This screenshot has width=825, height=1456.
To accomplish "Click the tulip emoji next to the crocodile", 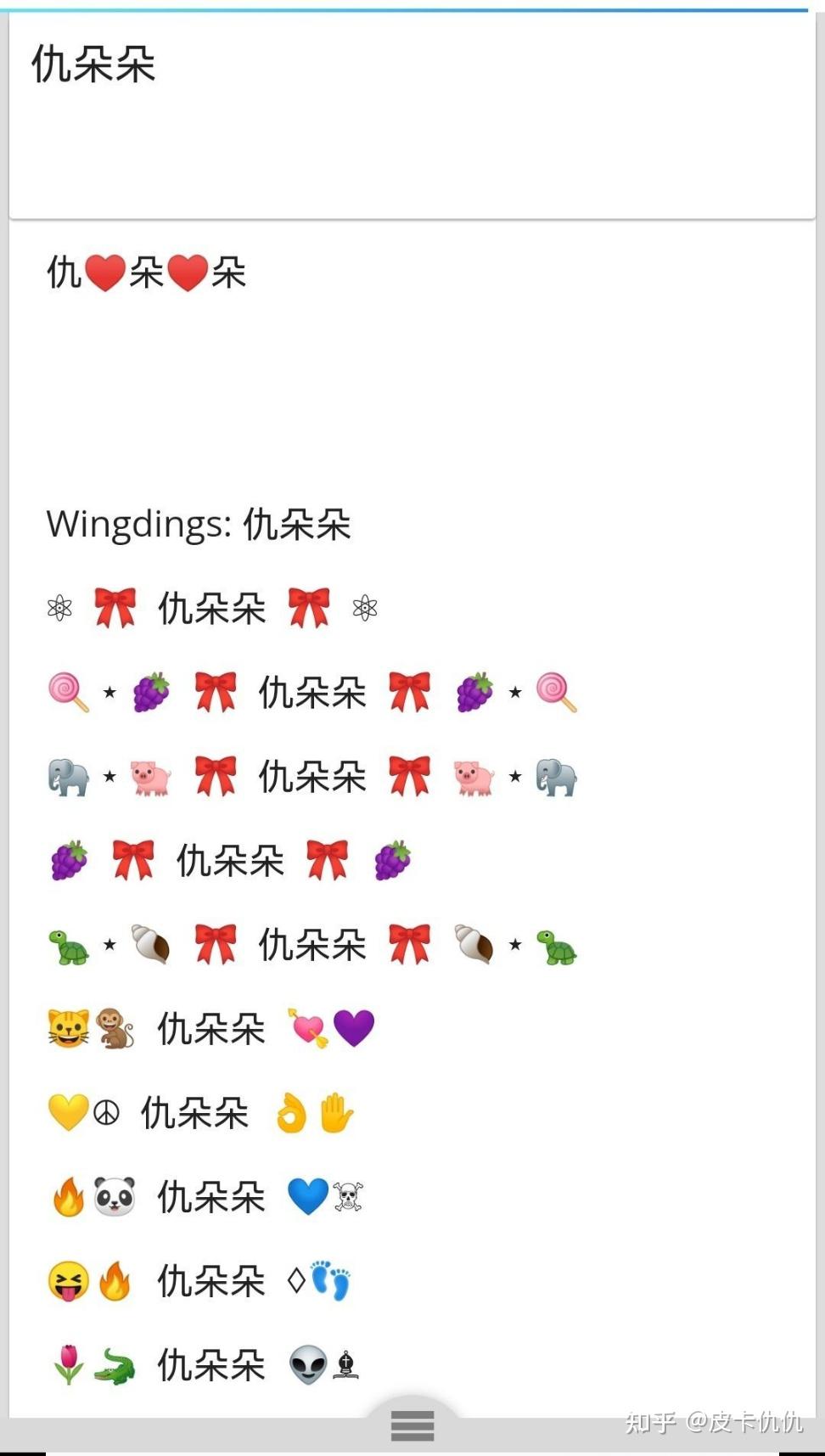I will tap(67, 1363).
